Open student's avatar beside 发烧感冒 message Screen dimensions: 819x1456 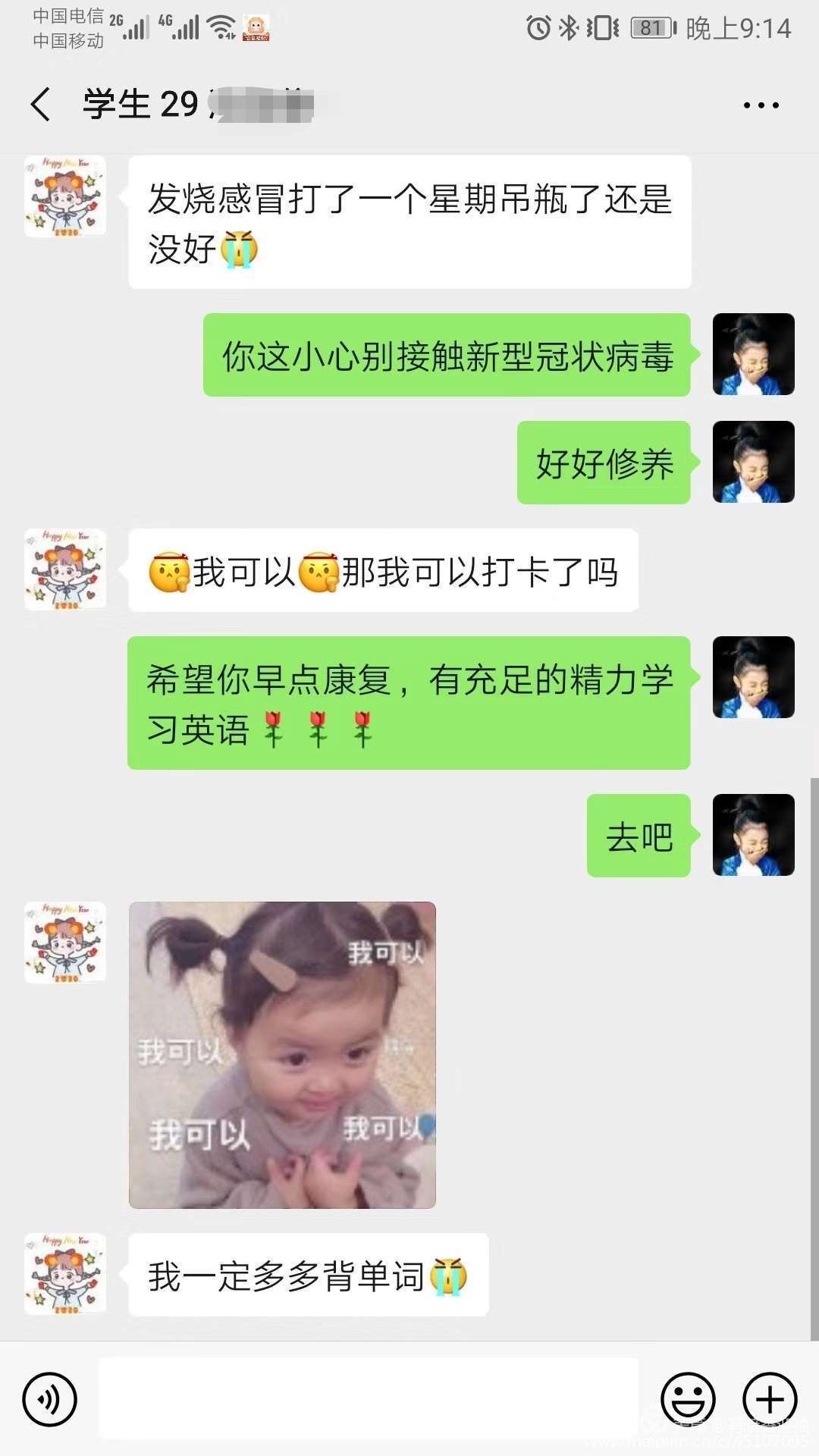65,196
